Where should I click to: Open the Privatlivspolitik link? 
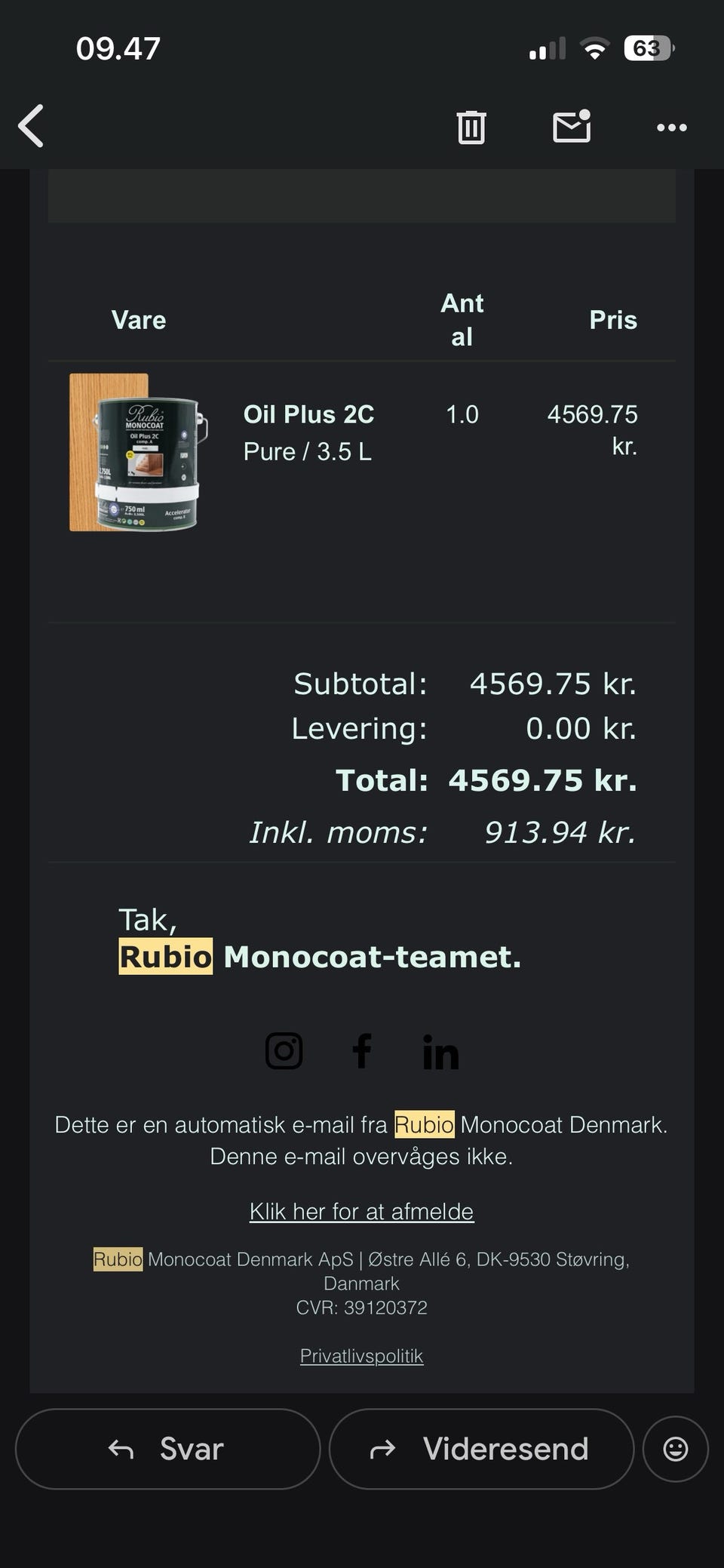[361, 1356]
